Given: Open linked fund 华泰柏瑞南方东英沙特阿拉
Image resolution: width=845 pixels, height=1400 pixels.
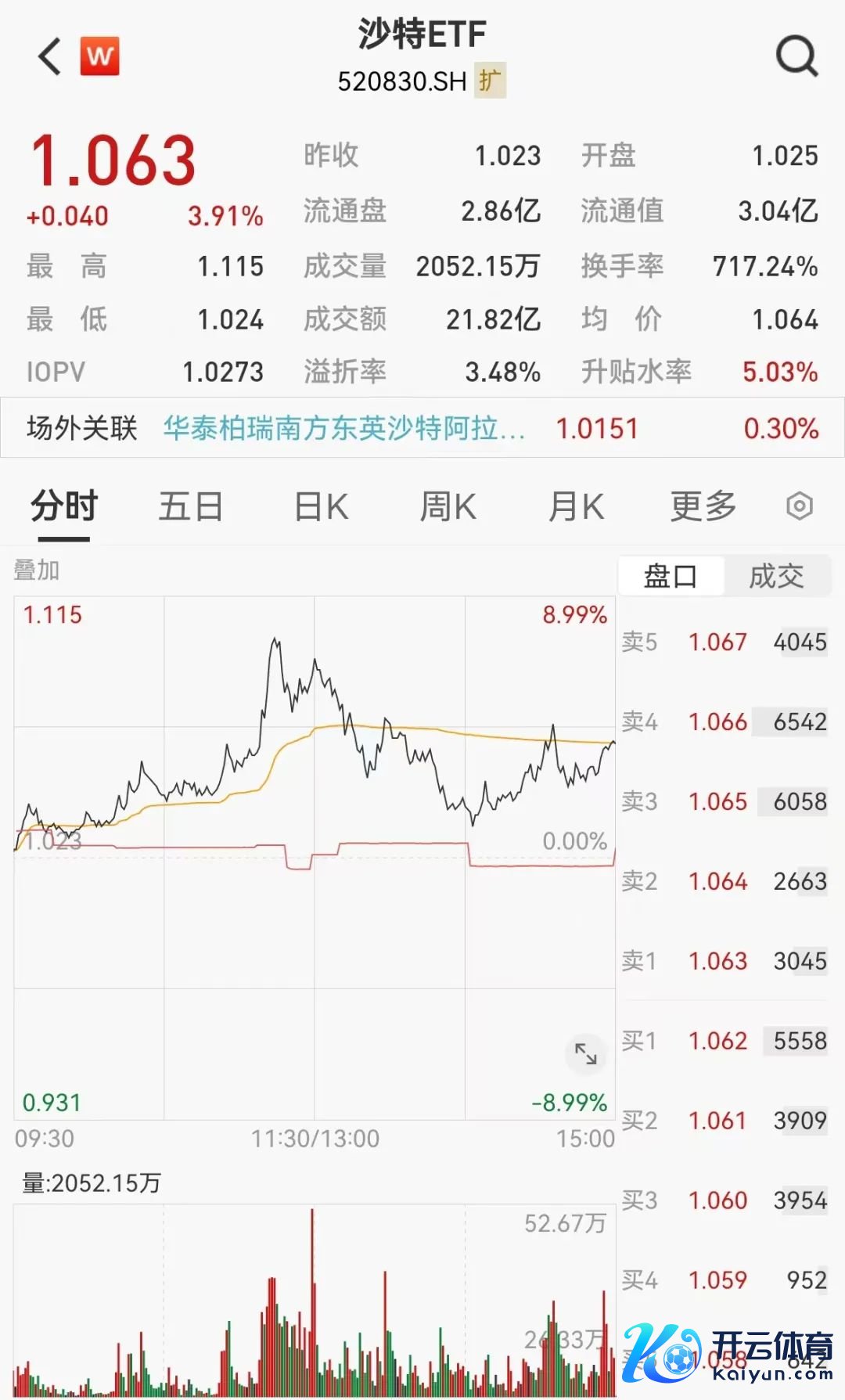Looking at the screenshot, I should tap(343, 428).
